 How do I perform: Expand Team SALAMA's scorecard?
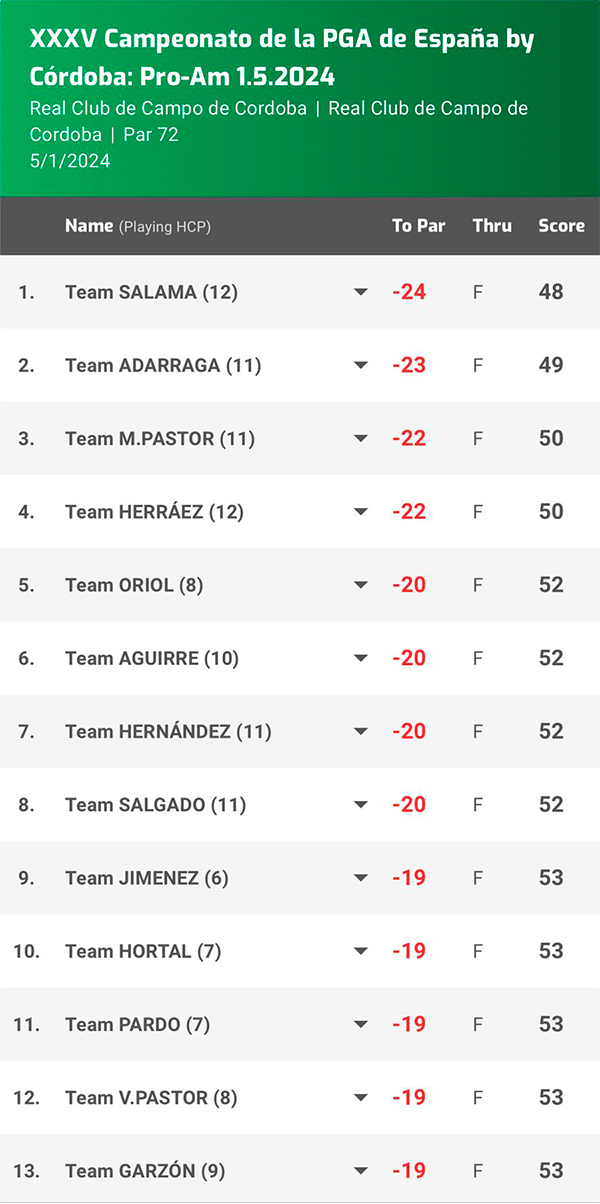point(361,292)
